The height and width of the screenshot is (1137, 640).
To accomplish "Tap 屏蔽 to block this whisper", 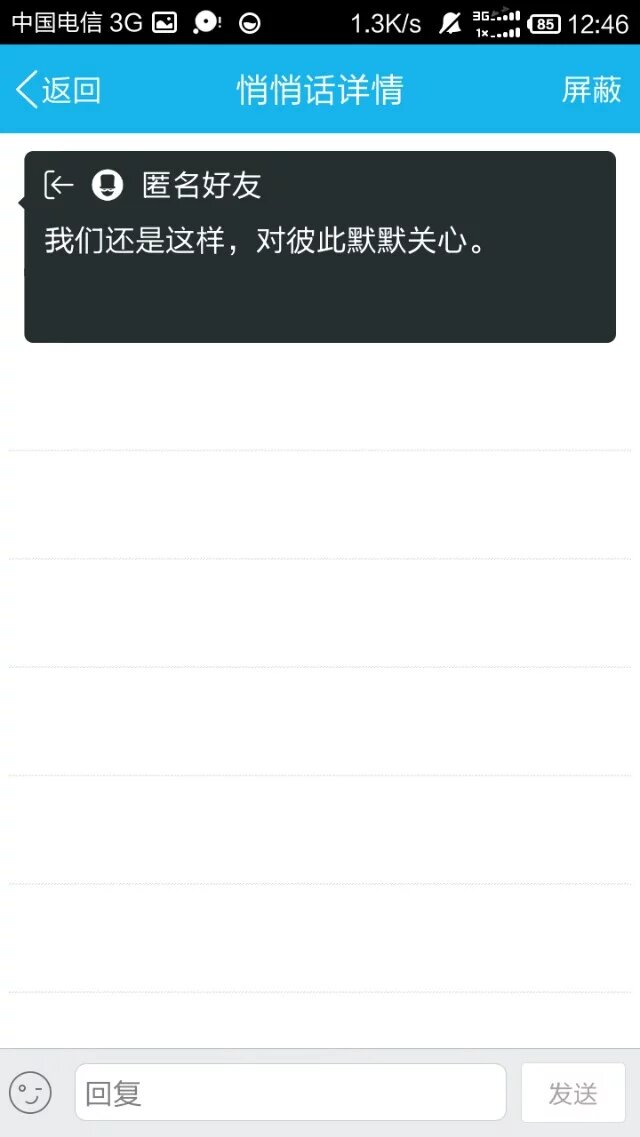I will (591, 90).
